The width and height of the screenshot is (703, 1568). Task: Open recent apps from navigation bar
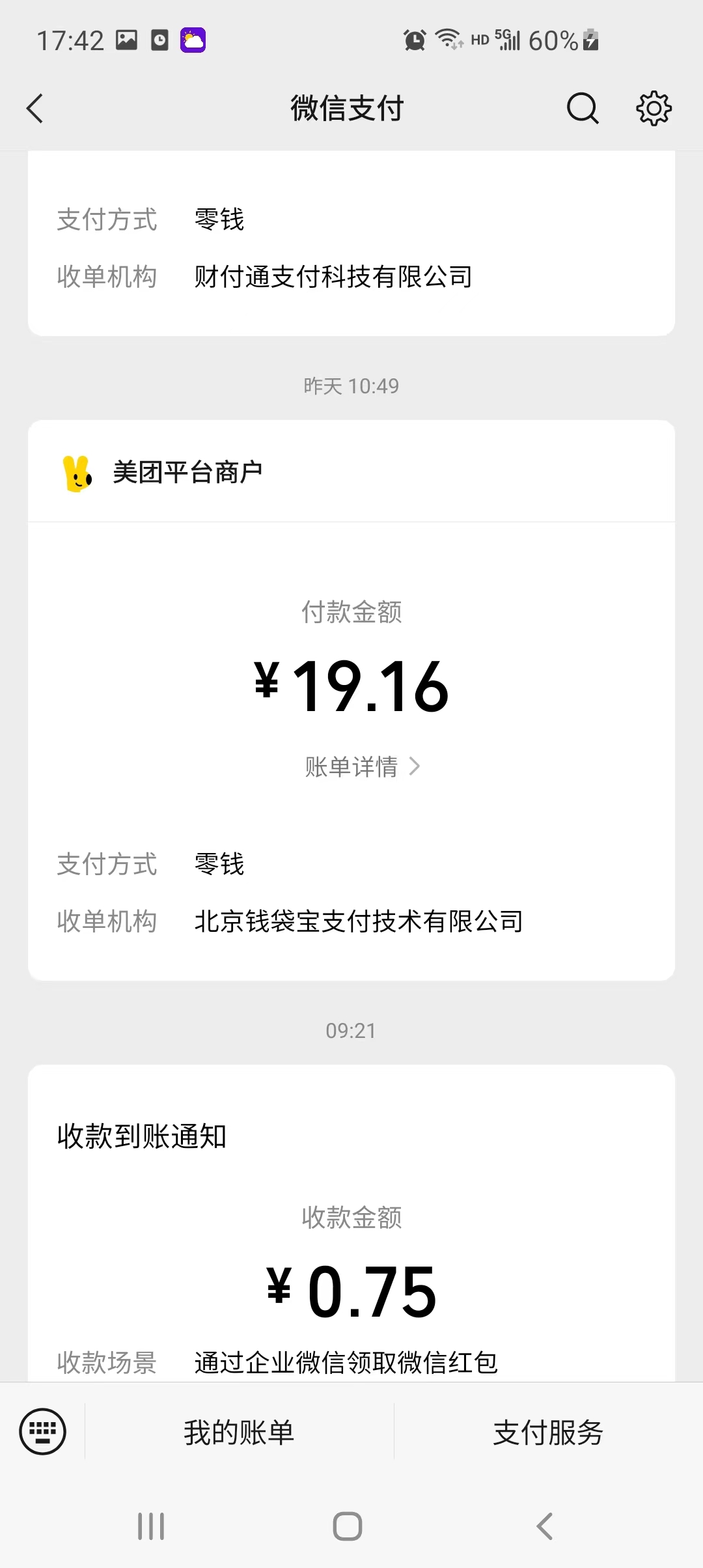pyautogui.click(x=151, y=1526)
